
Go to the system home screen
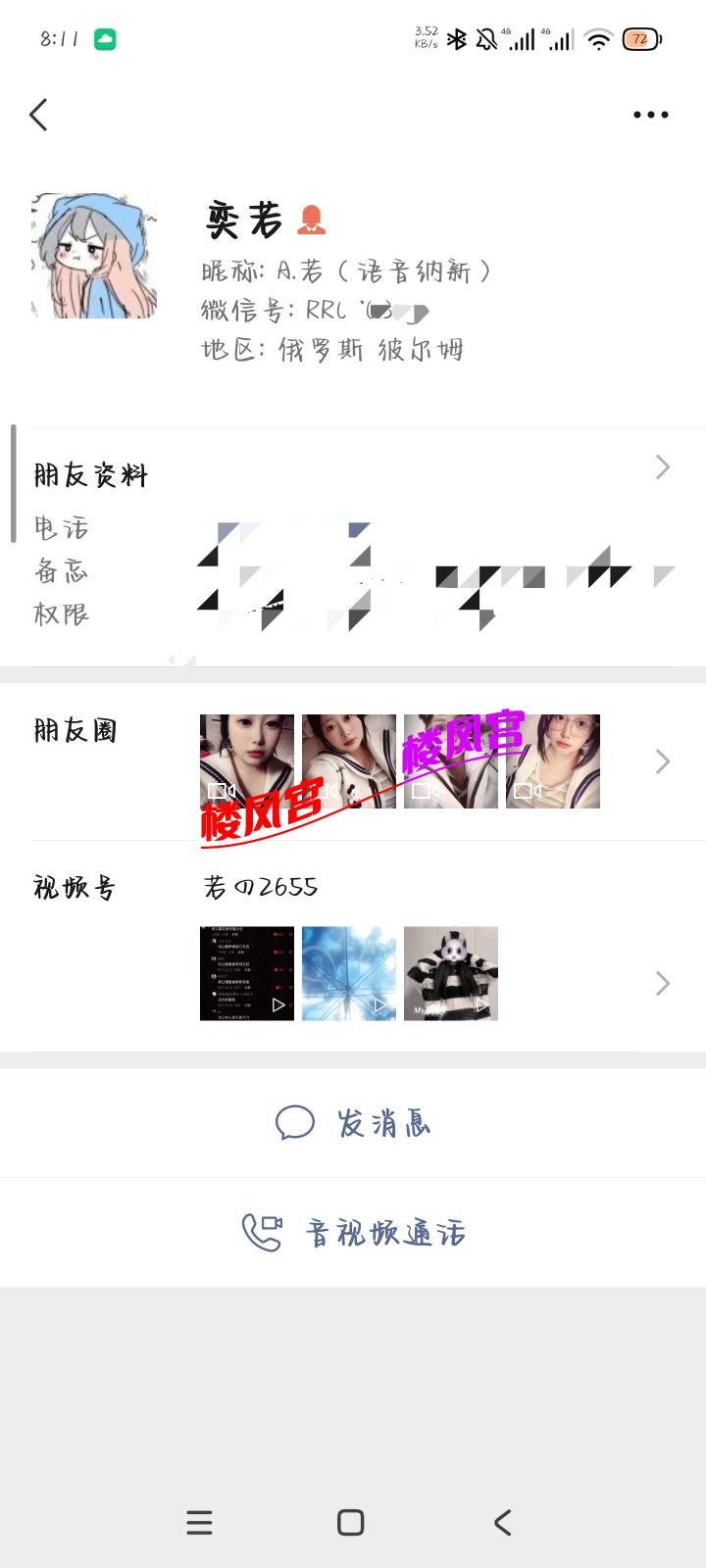click(x=351, y=1522)
